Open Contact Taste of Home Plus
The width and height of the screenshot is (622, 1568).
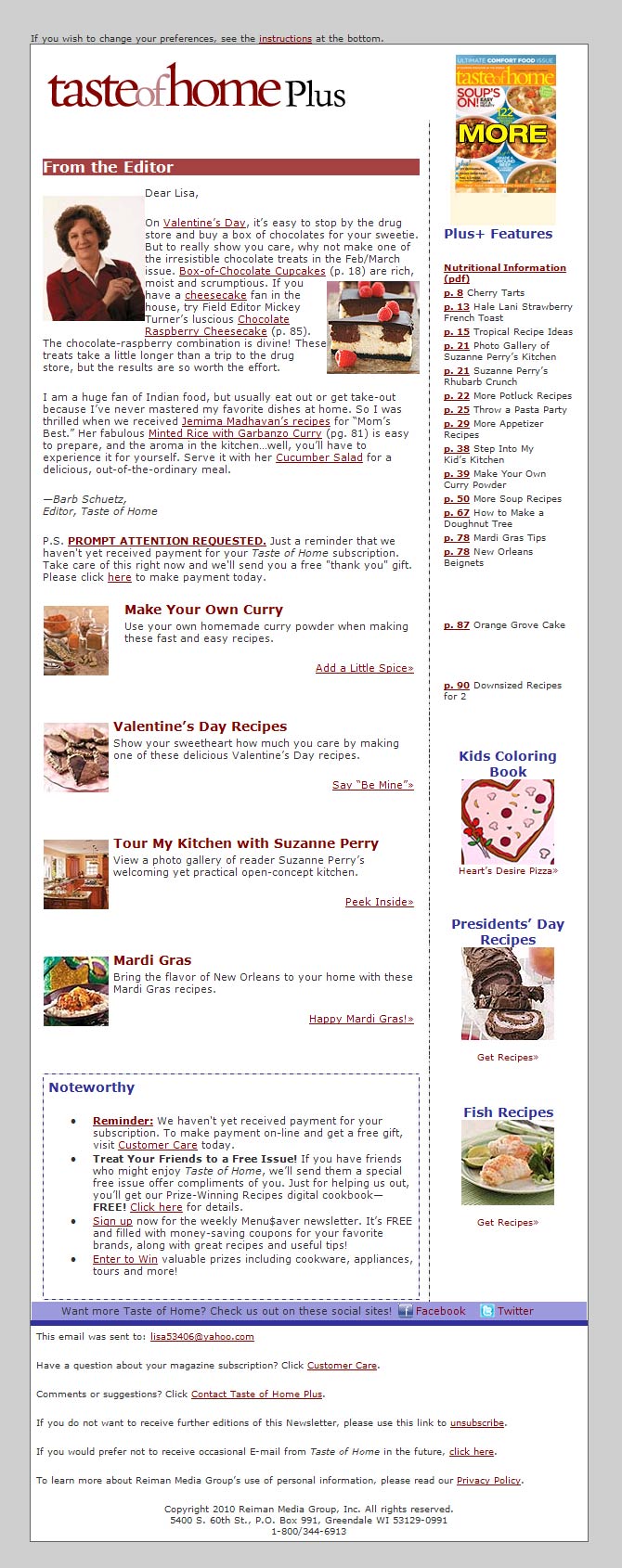[256, 1394]
